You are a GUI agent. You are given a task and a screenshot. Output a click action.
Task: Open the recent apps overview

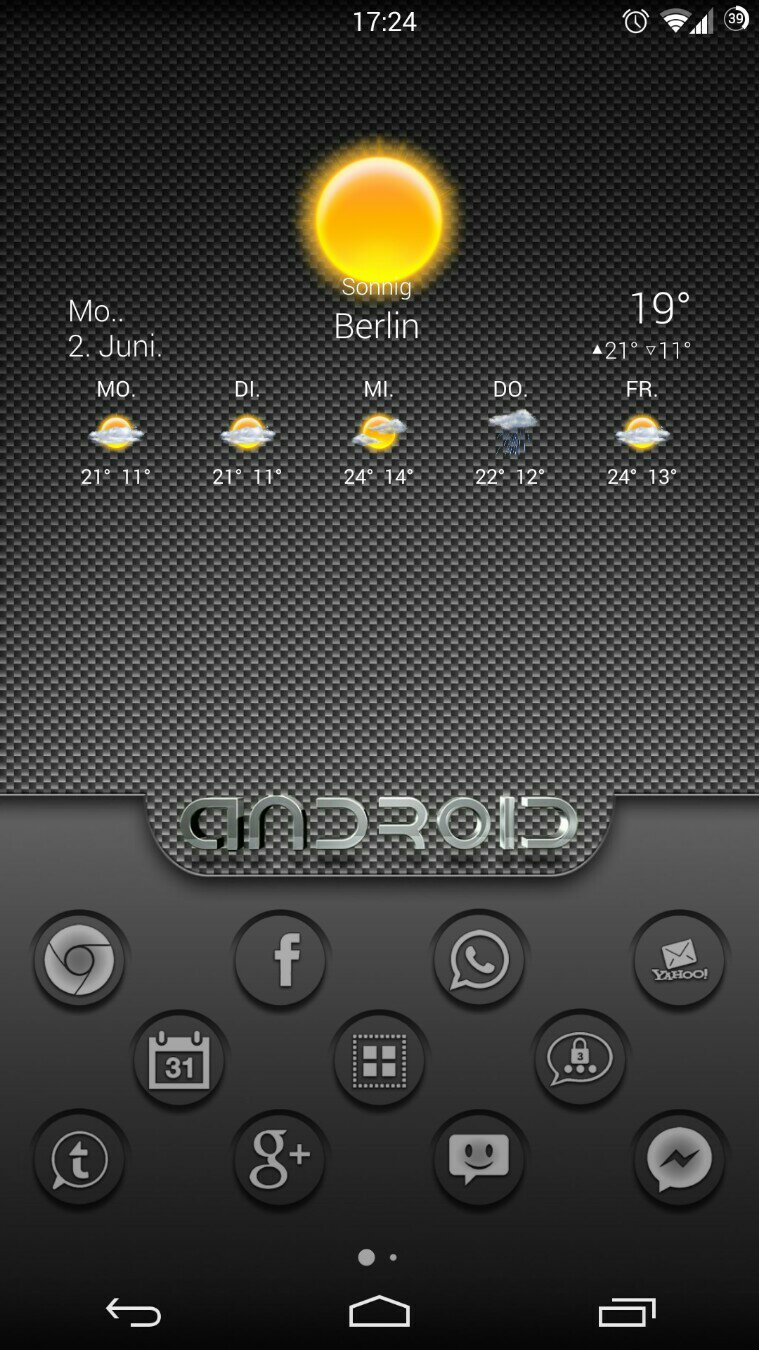[626, 1312]
